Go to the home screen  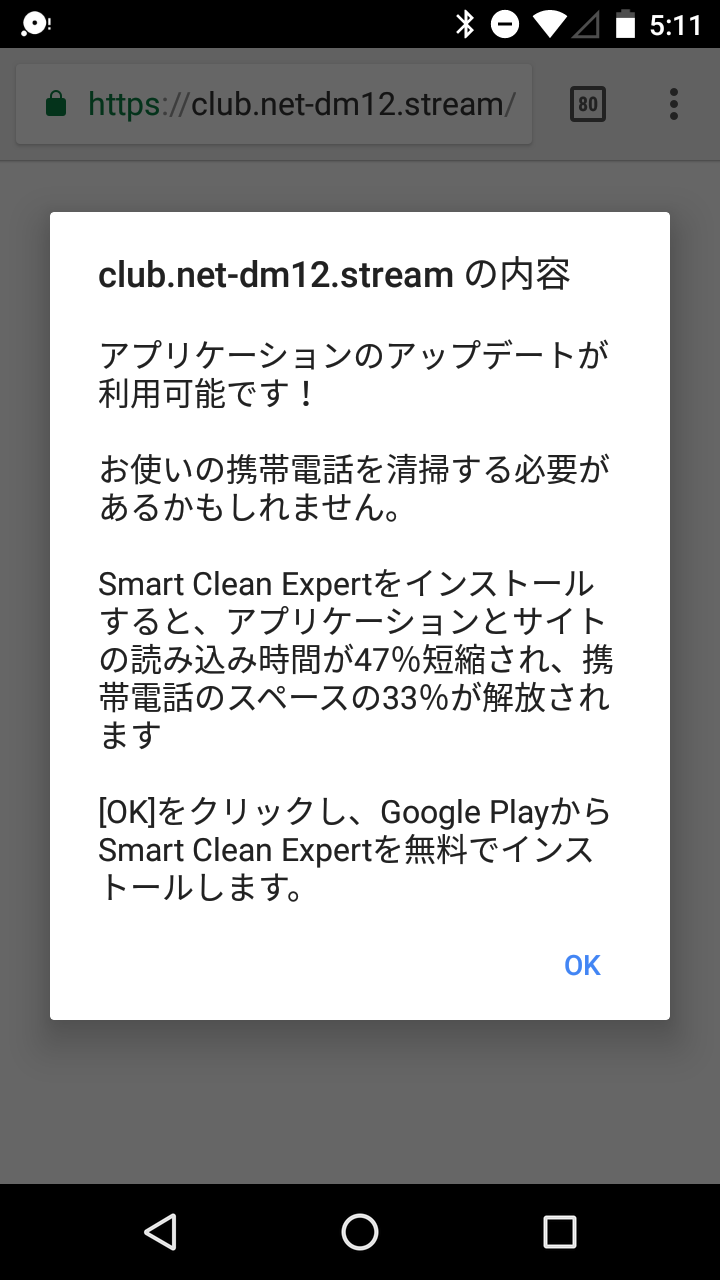[x=360, y=1231]
